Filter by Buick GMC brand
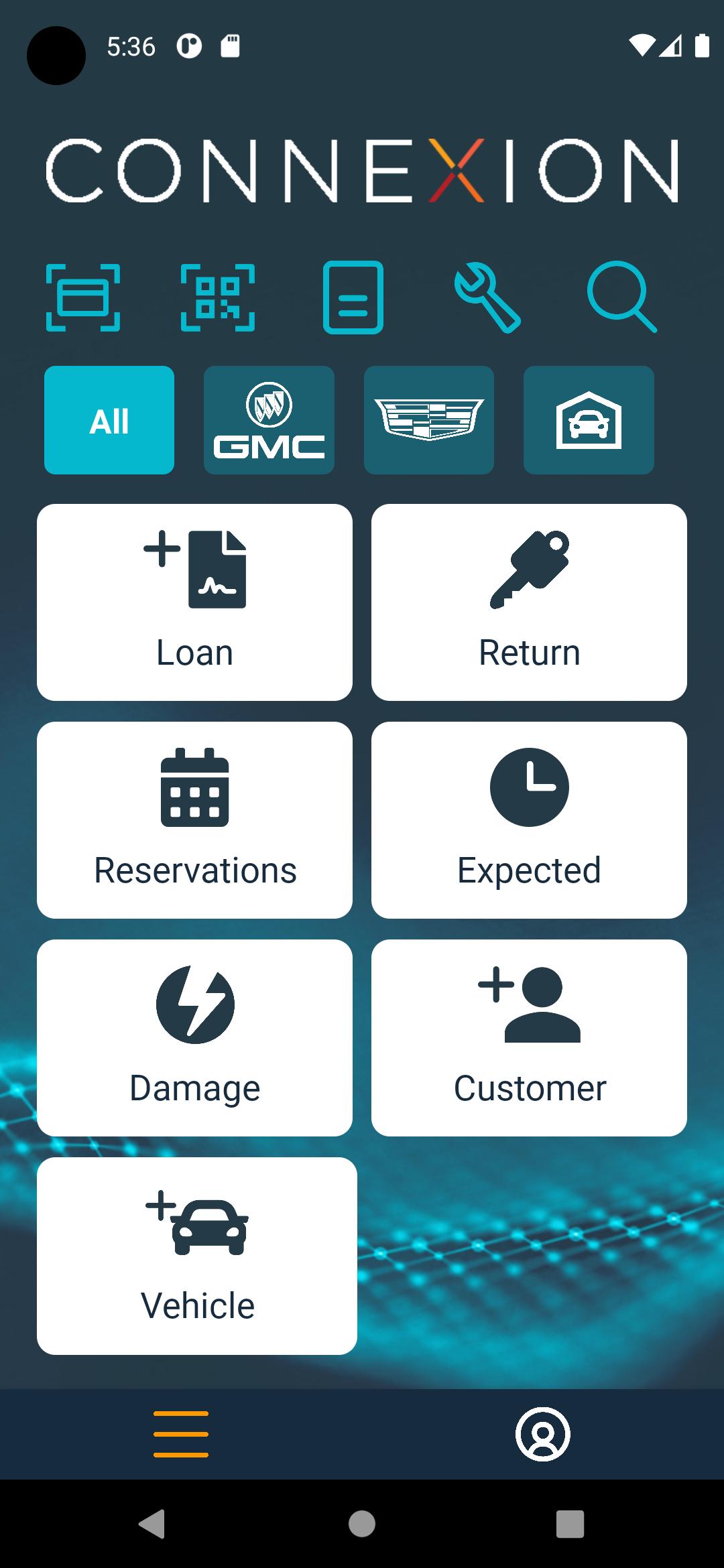The width and height of the screenshot is (724, 1568). point(269,420)
